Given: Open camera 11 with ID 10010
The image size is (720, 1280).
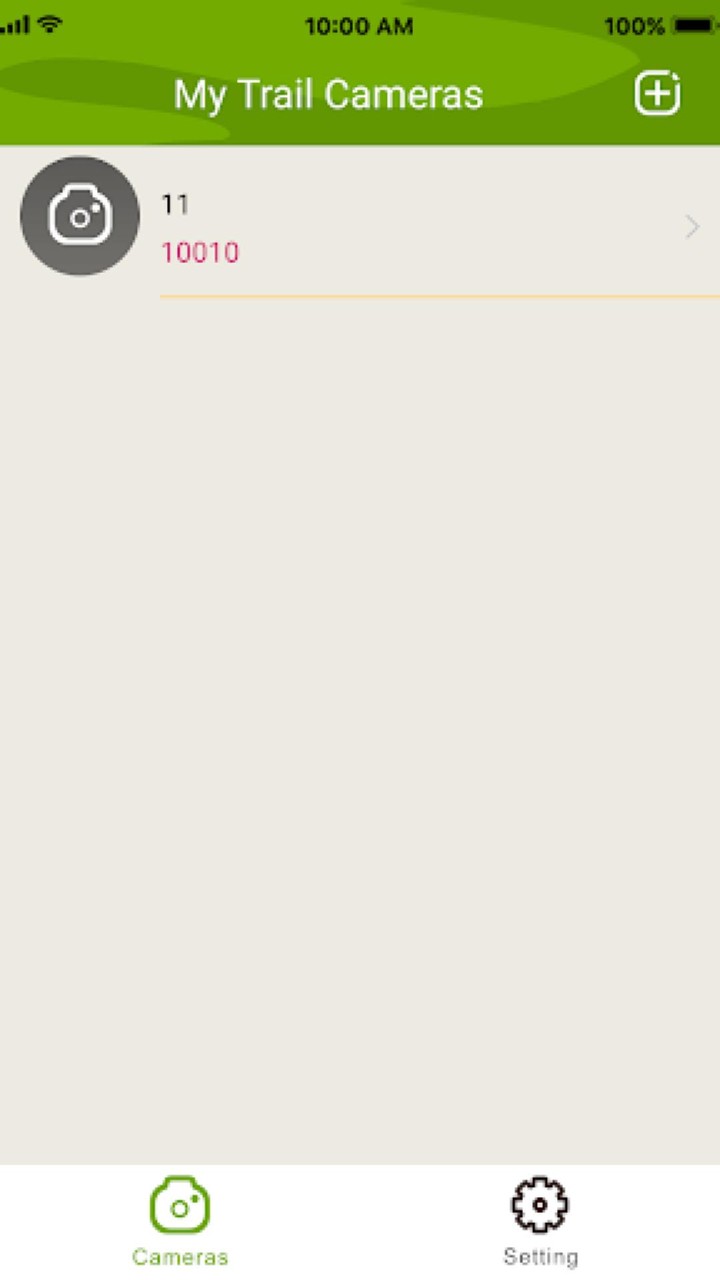Looking at the screenshot, I should click(400, 227).
